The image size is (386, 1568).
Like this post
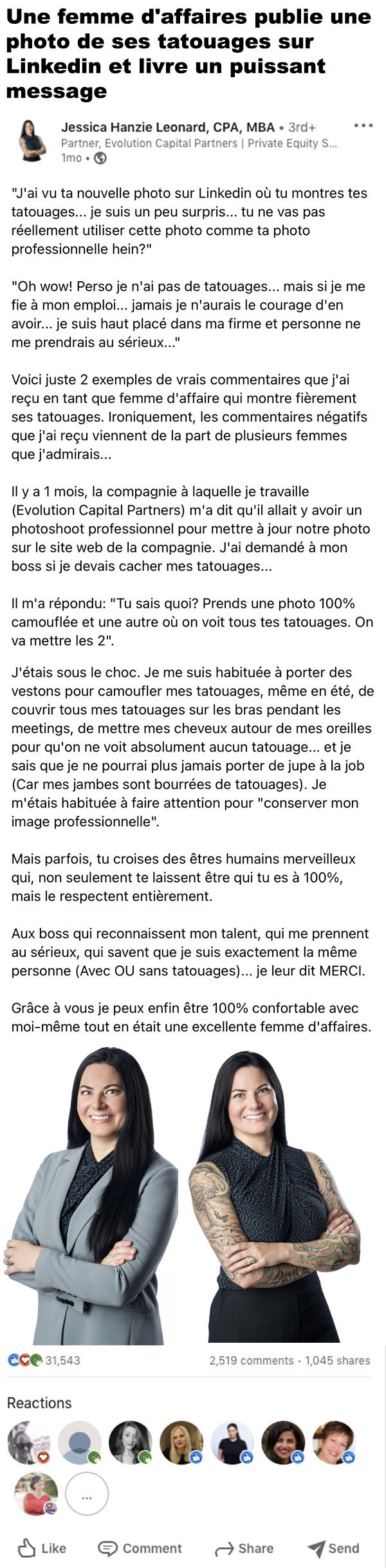(42, 1548)
